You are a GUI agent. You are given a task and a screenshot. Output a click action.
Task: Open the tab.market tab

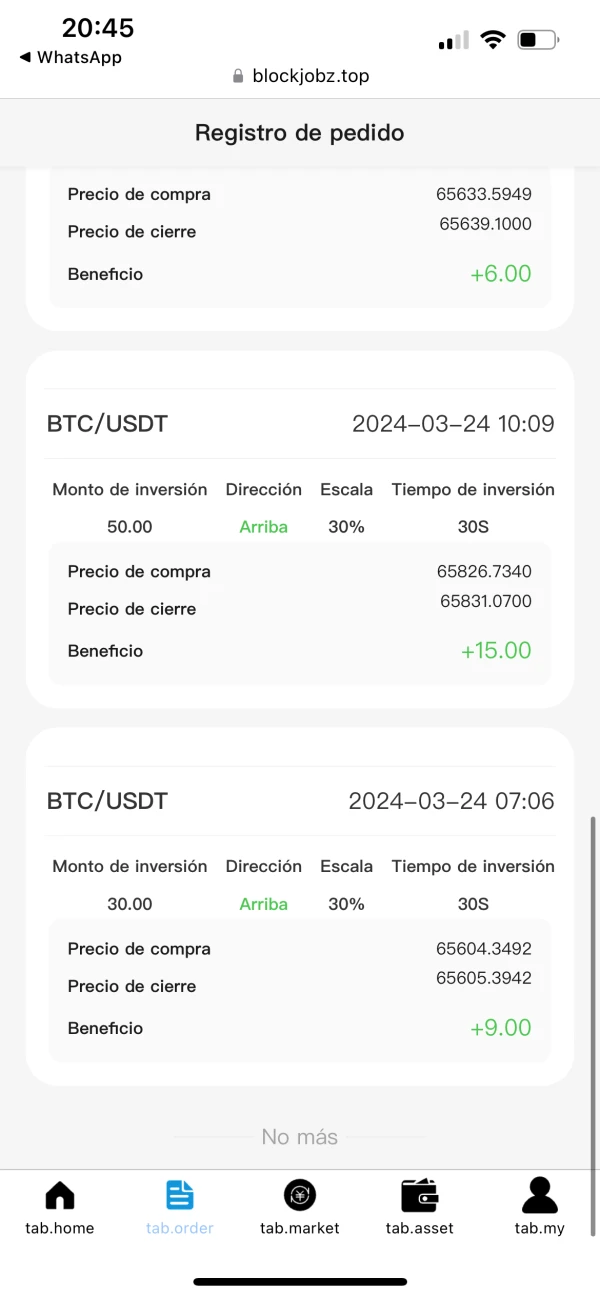[x=300, y=1207]
